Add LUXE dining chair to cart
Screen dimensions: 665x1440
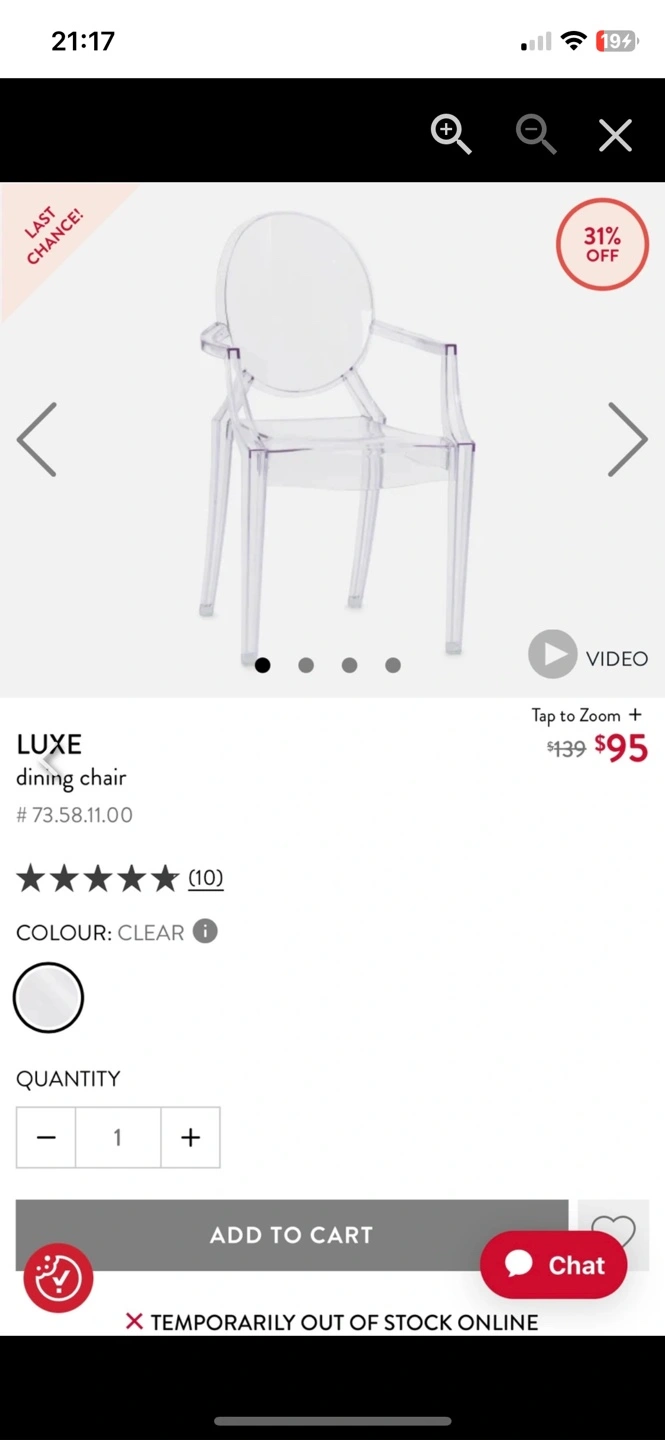coord(291,1234)
